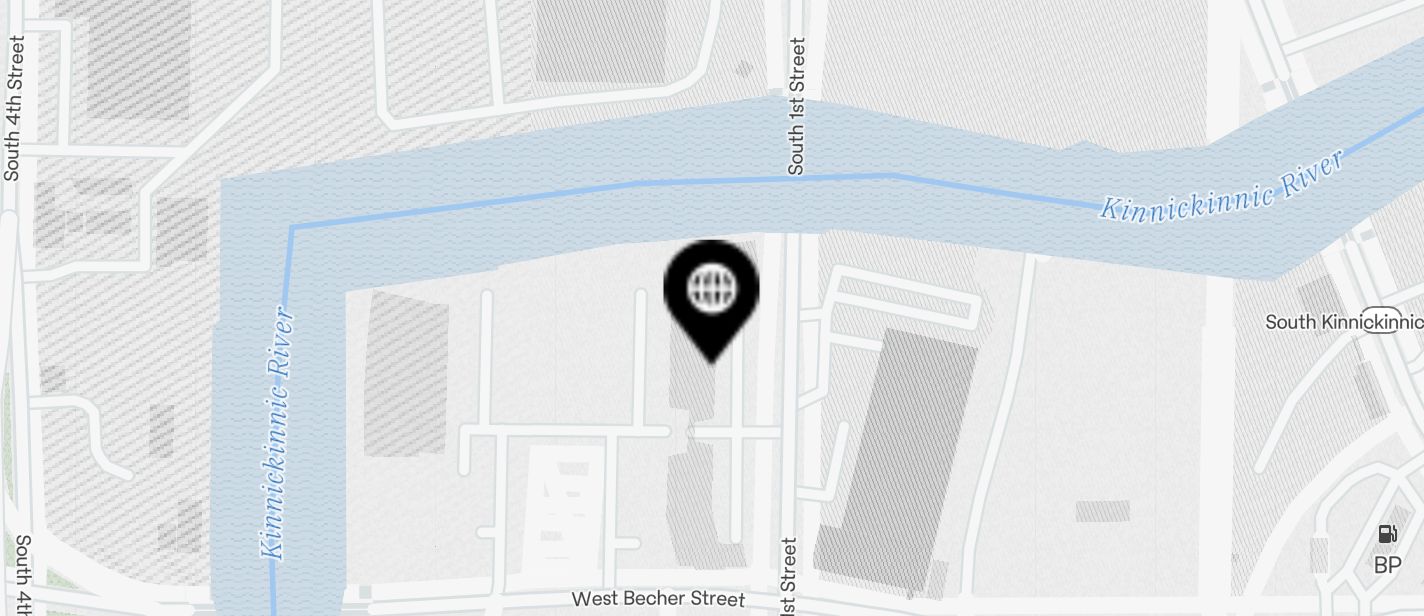The height and width of the screenshot is (616, 1424).
Task: Select the BP gas station marker
Action: 1387,536
